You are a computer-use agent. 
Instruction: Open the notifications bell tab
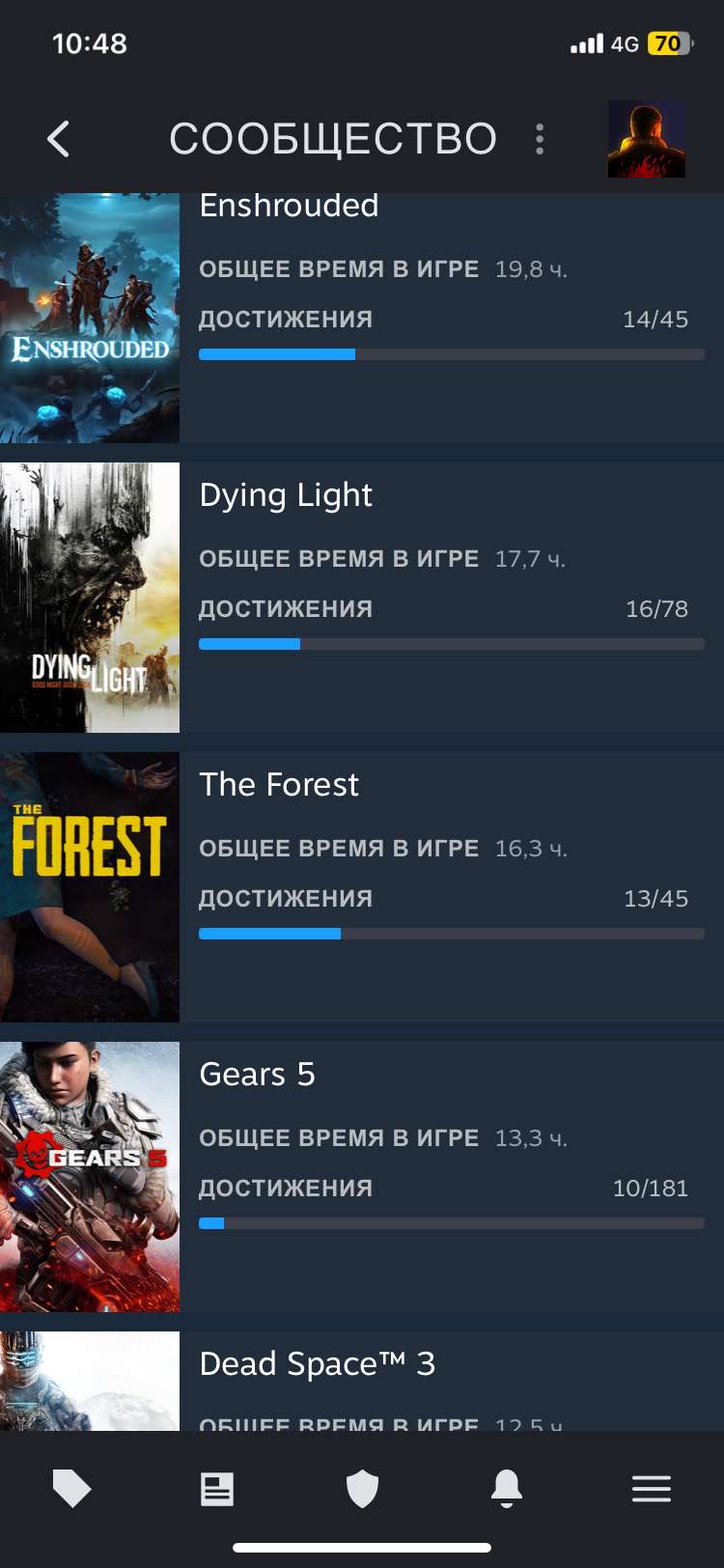click(x=507, y=1489)
